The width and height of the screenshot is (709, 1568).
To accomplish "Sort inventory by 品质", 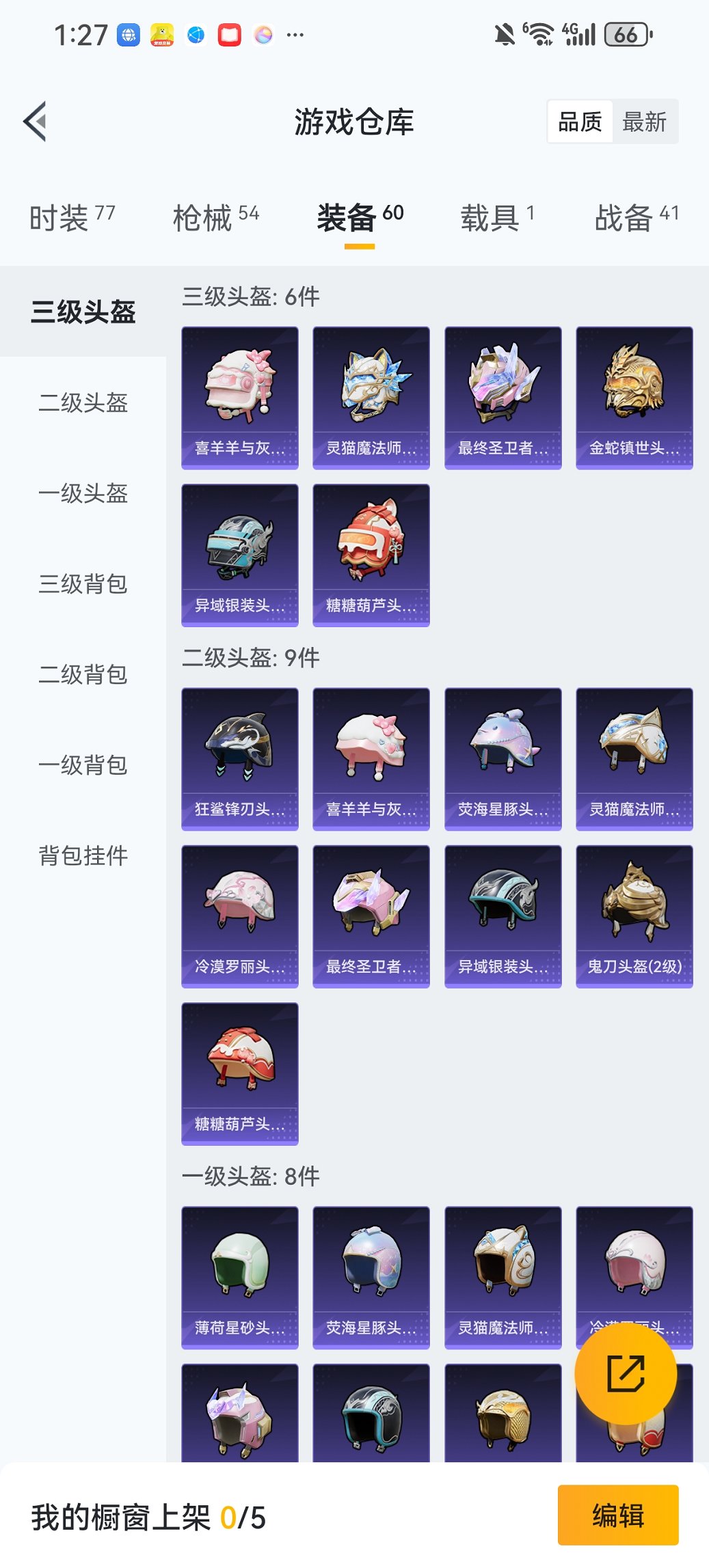I will point(580,122).
